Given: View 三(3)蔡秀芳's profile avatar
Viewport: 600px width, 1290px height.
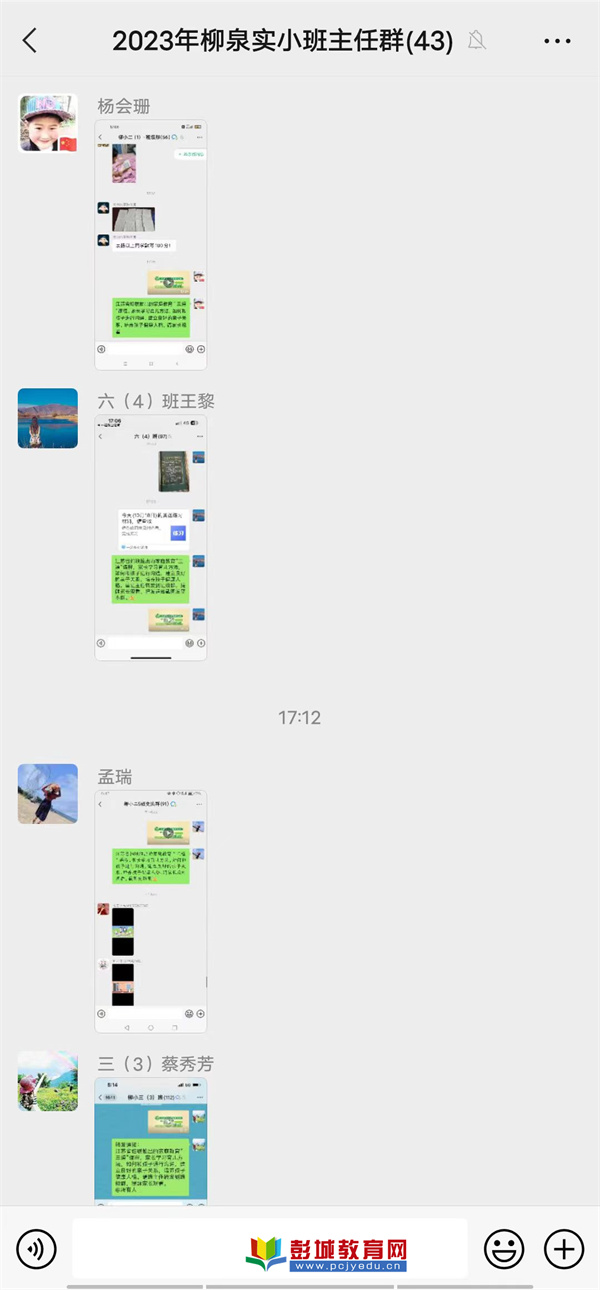Looking at the screenshot, I should (48, 1081).
